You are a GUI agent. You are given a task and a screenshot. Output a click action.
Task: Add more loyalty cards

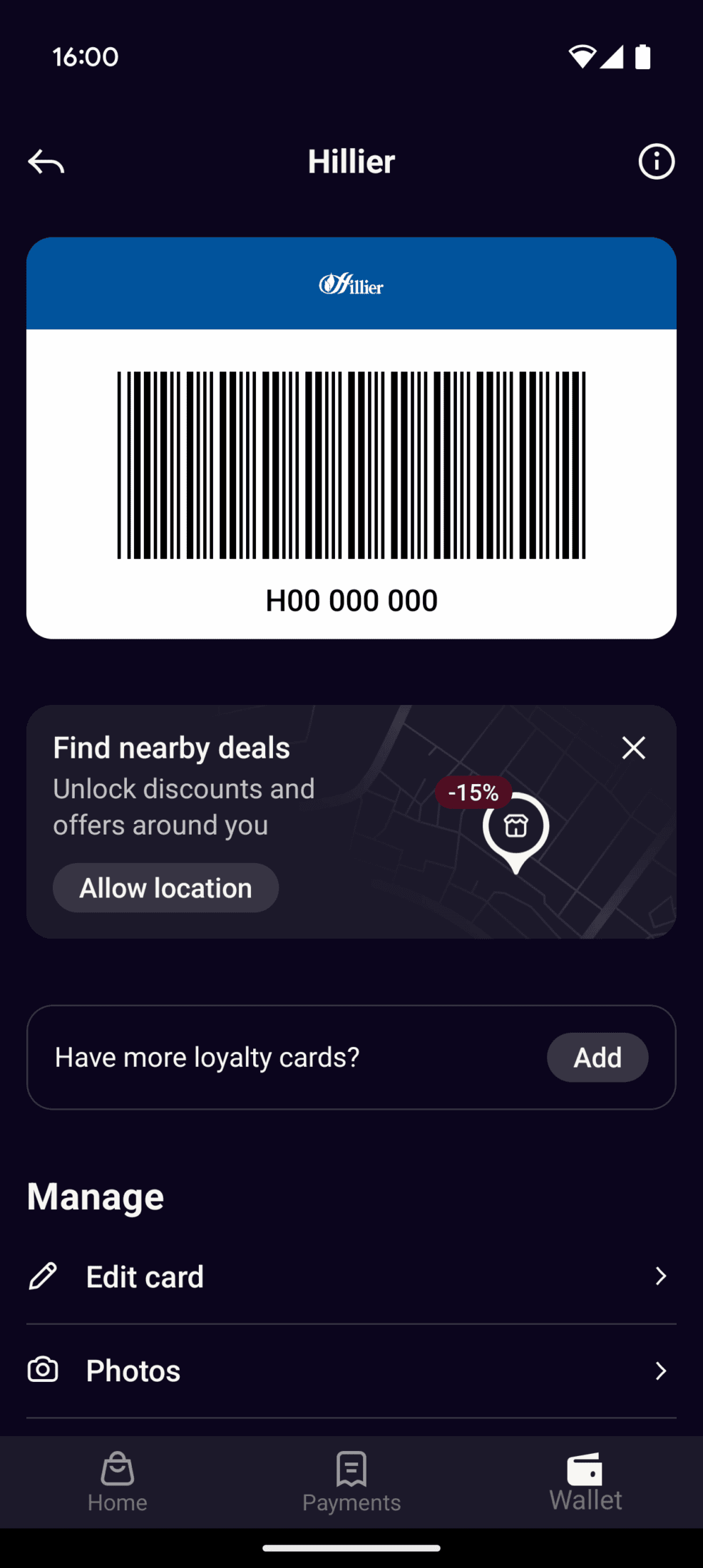pos(597,1057)
